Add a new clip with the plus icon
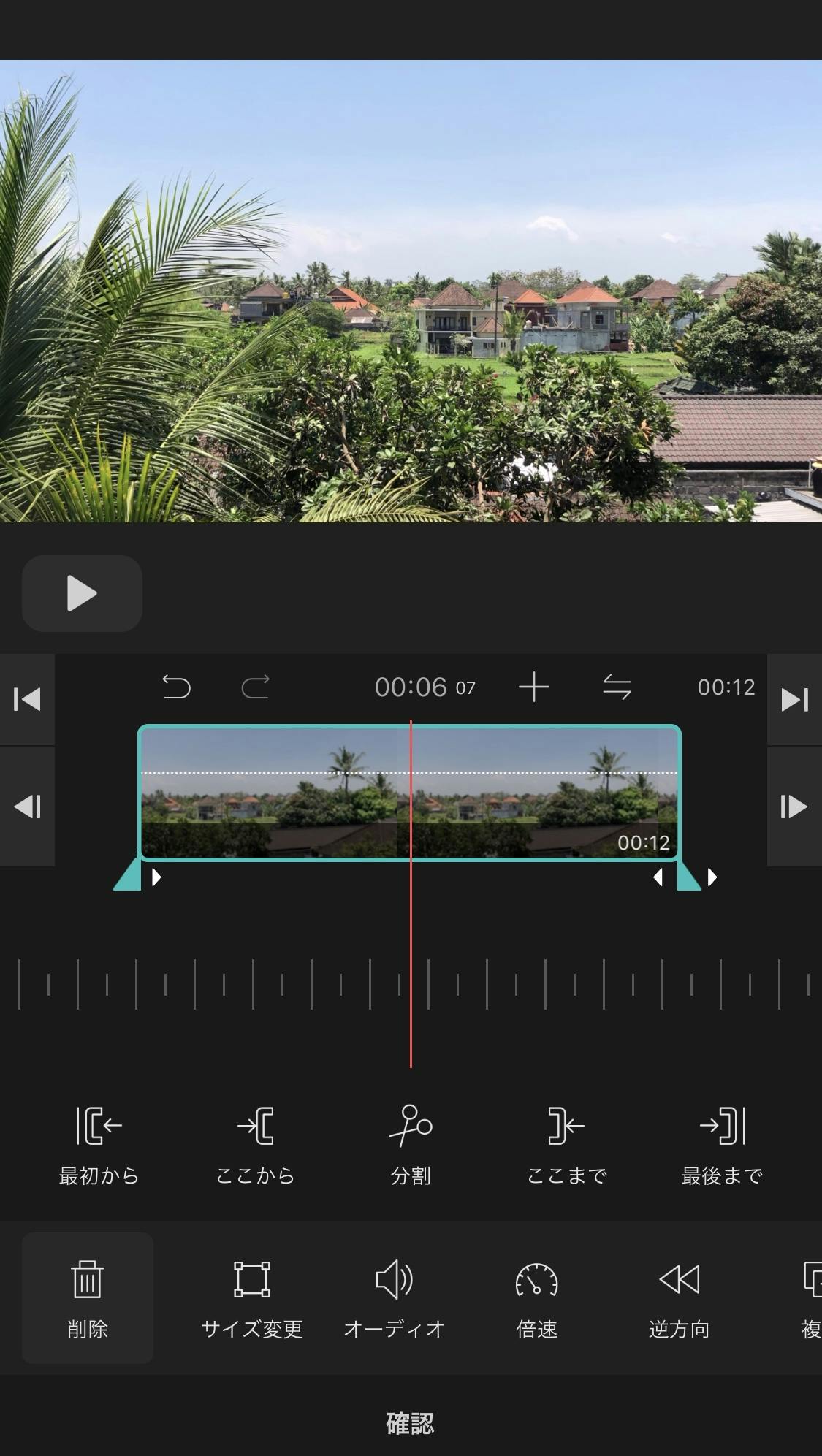Screen dimensions: 822x1456 [x=533, y=687]
